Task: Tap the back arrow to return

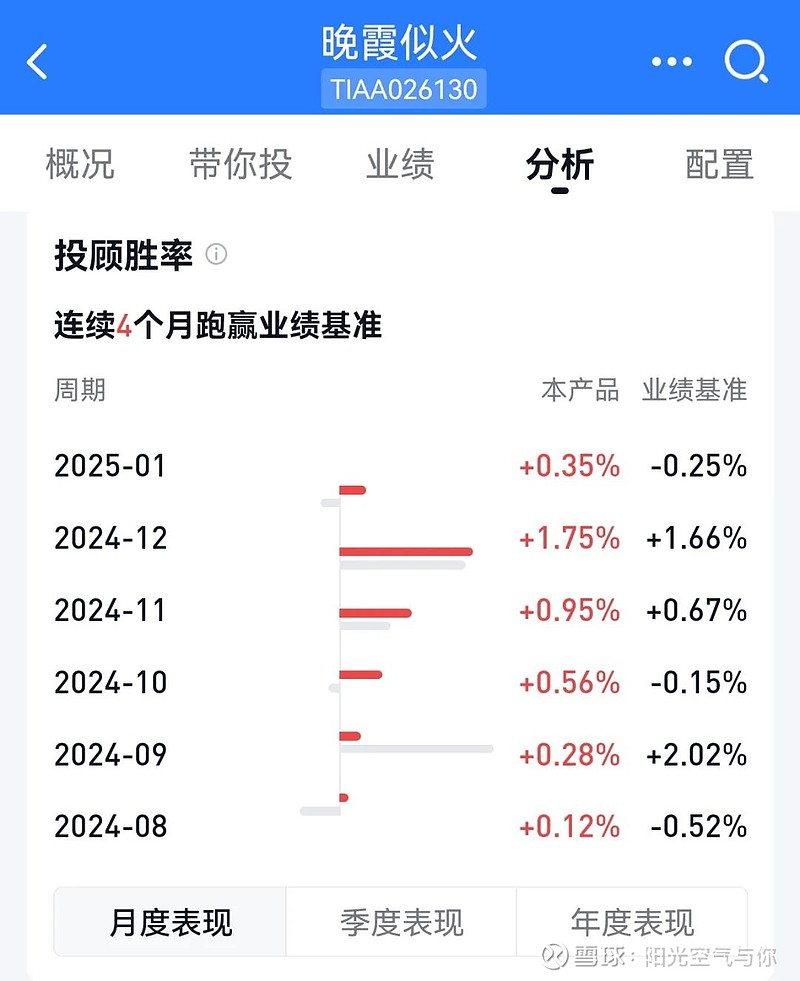Action: pyautogui.click(x=37, y=60)
